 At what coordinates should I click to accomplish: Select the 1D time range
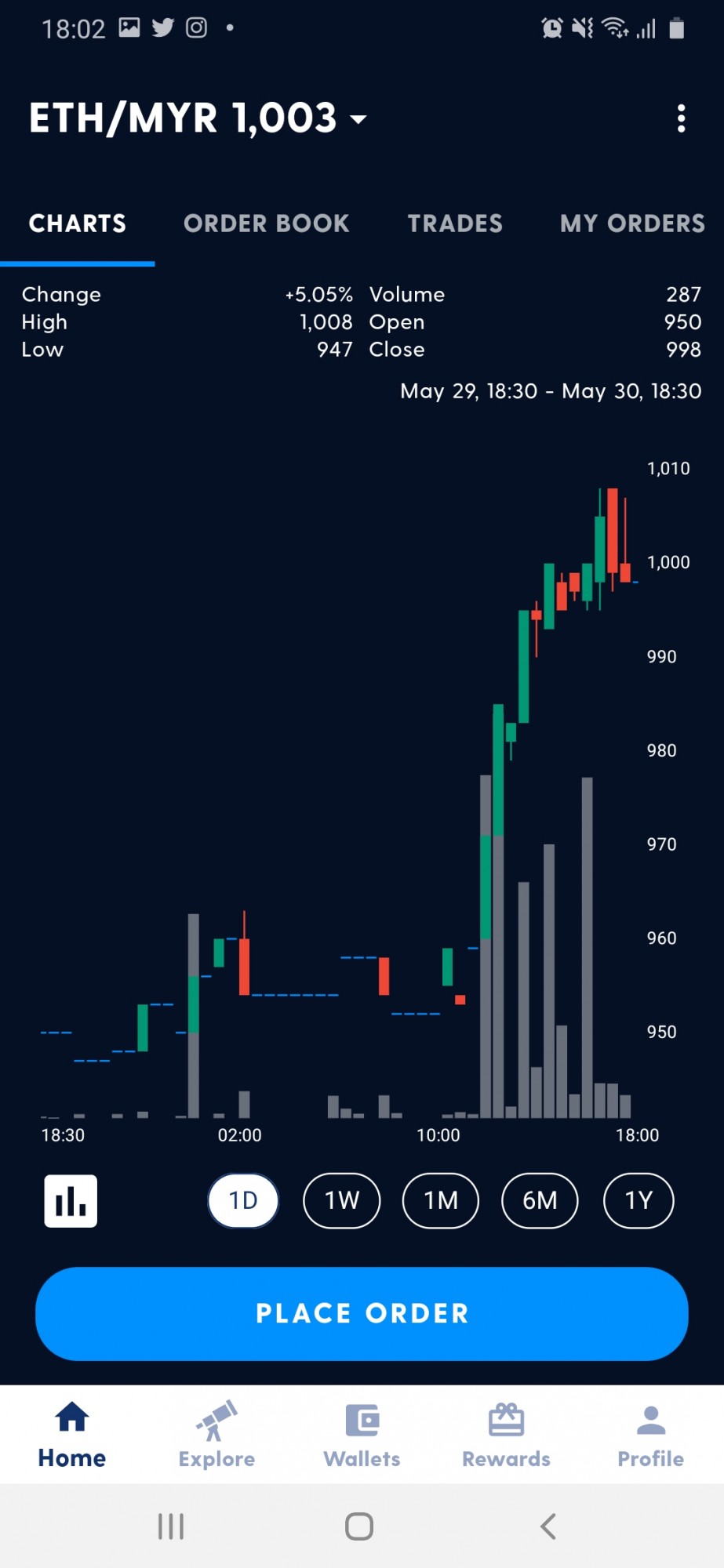coord(243,1200)
